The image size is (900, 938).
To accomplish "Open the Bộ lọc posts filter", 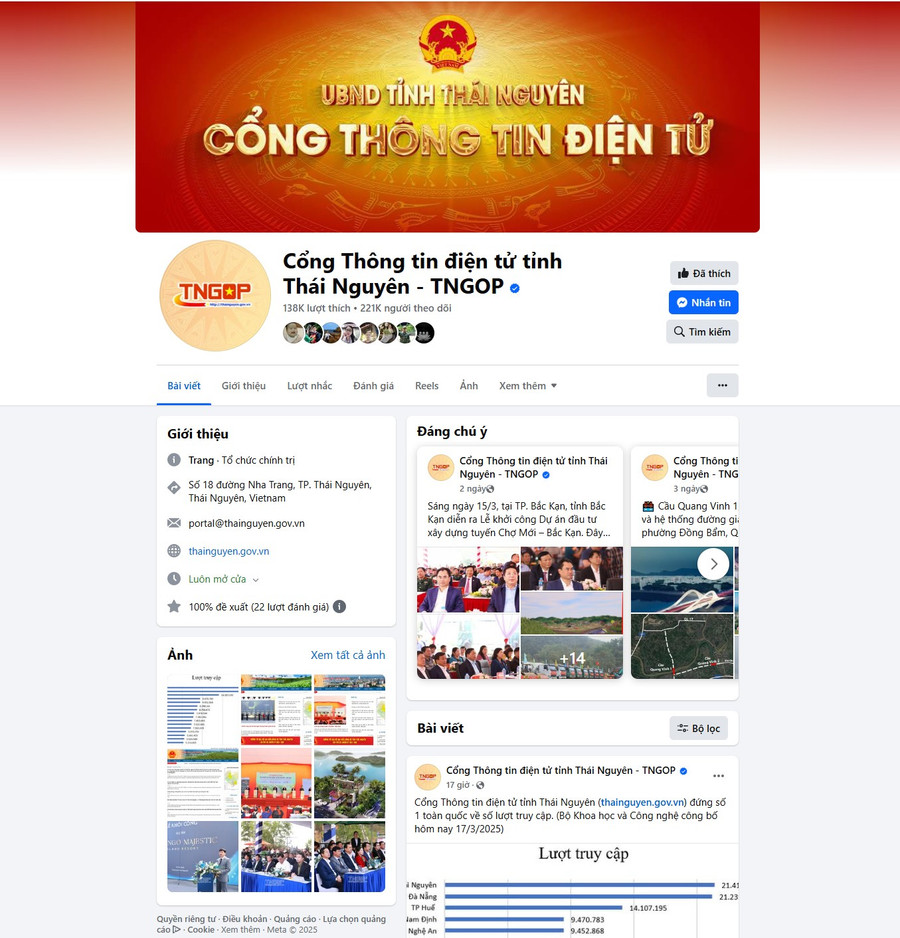I will pyautogui.click(x=698, y=728).
